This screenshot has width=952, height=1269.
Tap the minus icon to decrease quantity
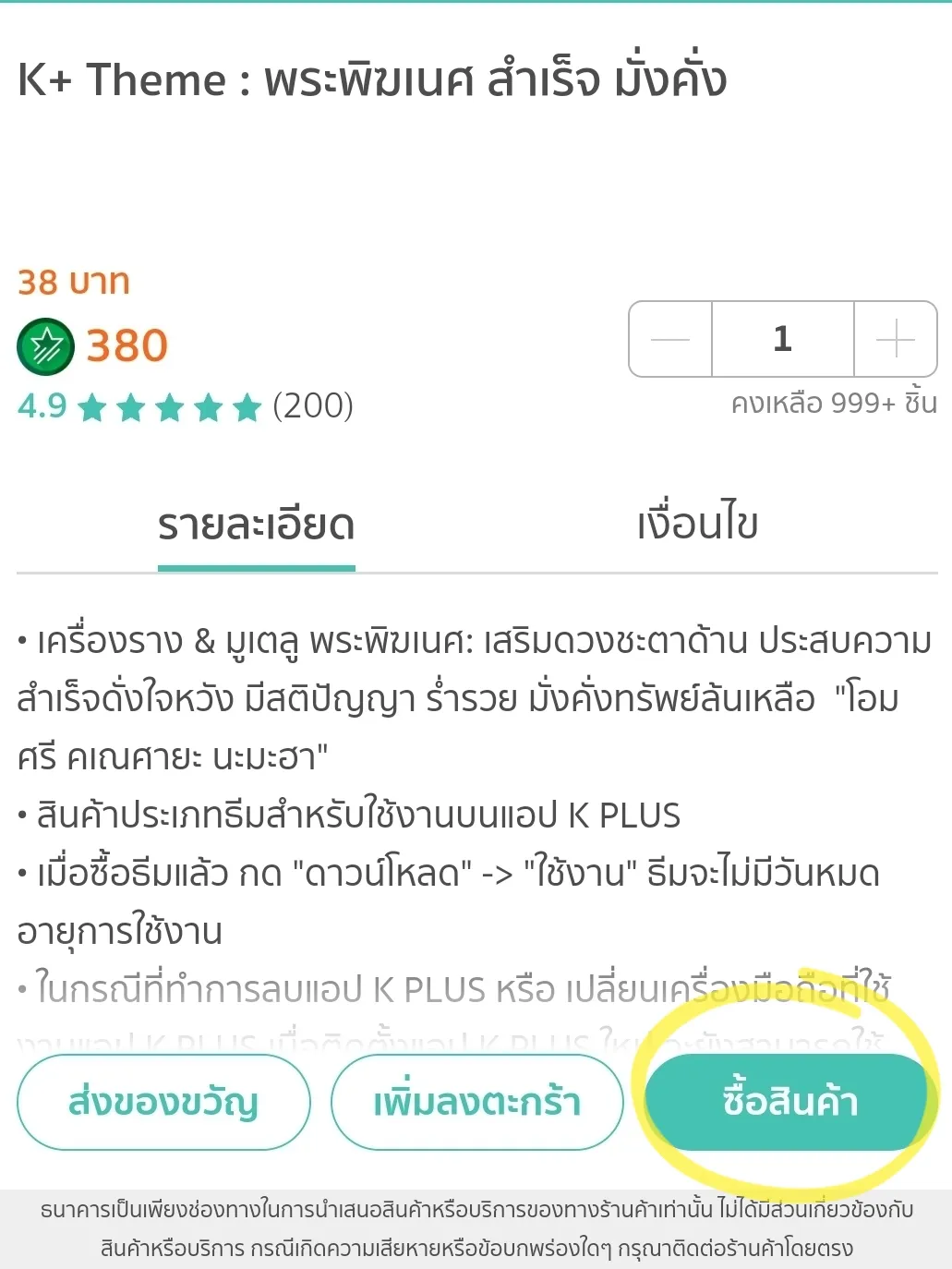point(669,339)
